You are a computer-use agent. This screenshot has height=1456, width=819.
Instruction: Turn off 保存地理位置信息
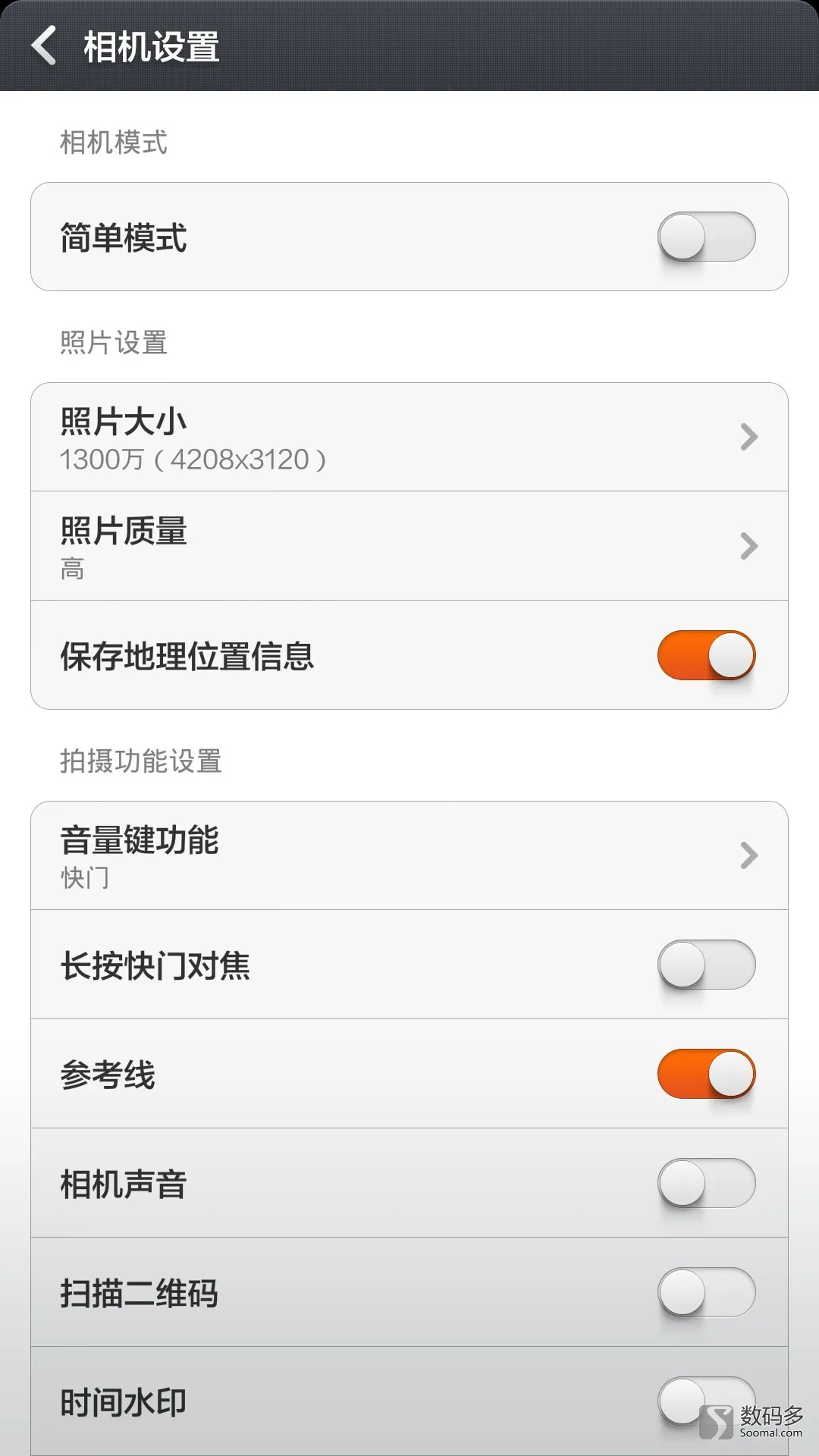[x=706, y=655]
